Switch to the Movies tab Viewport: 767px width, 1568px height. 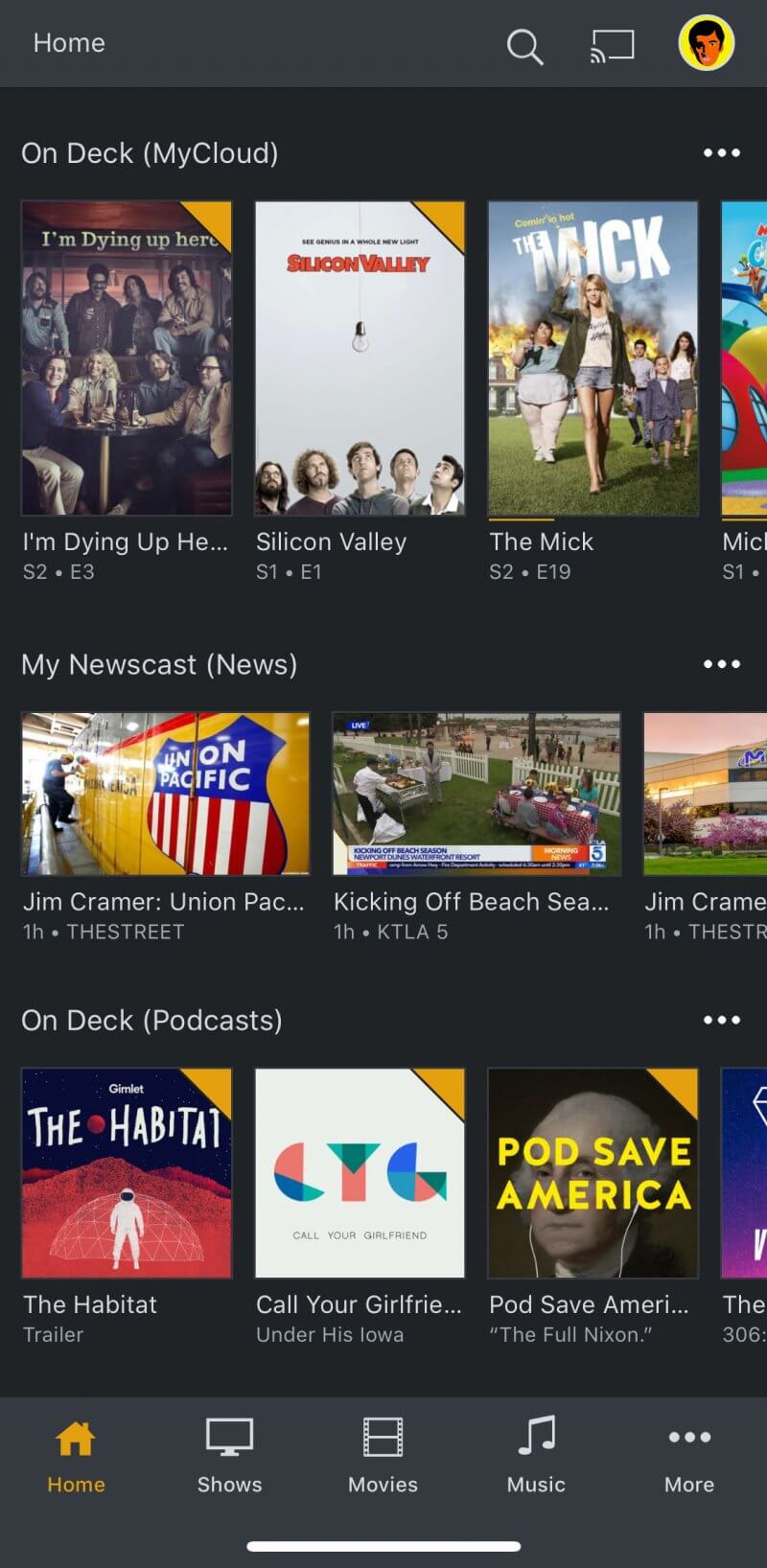383,1455
